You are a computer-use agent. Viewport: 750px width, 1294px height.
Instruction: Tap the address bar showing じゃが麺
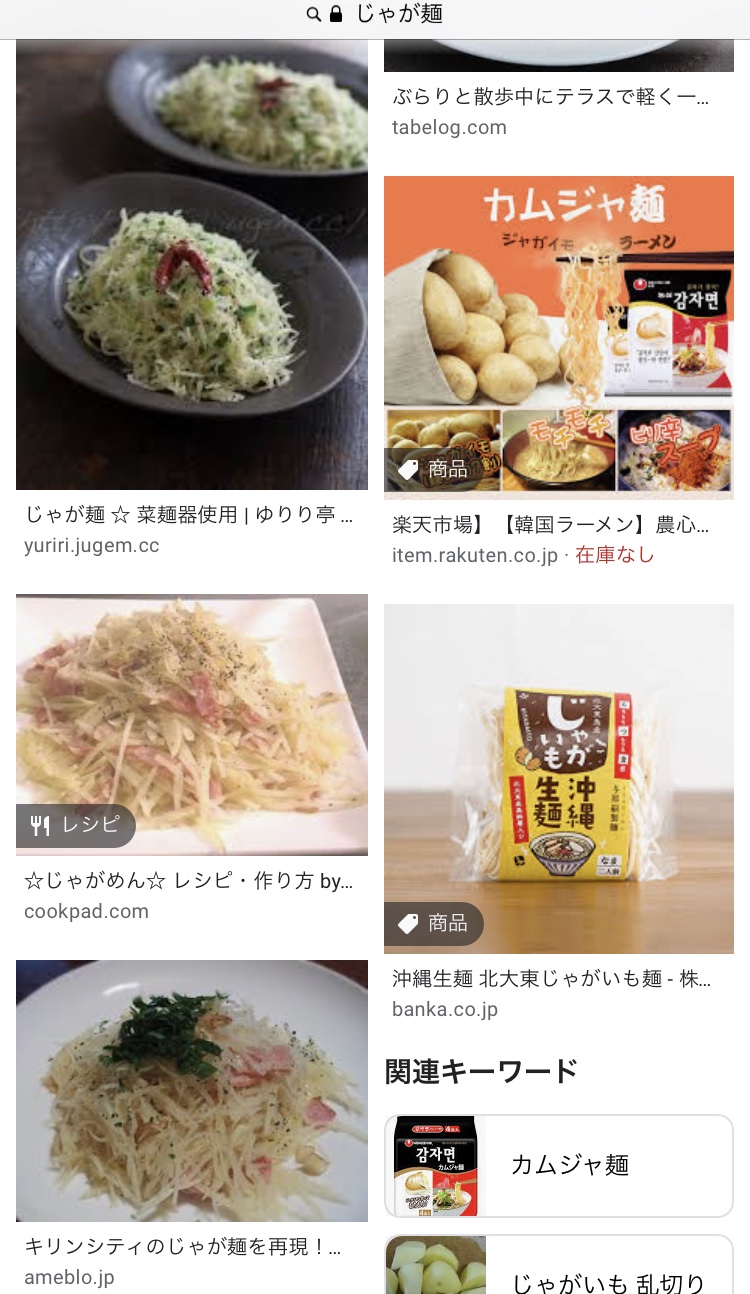[375, 14]
